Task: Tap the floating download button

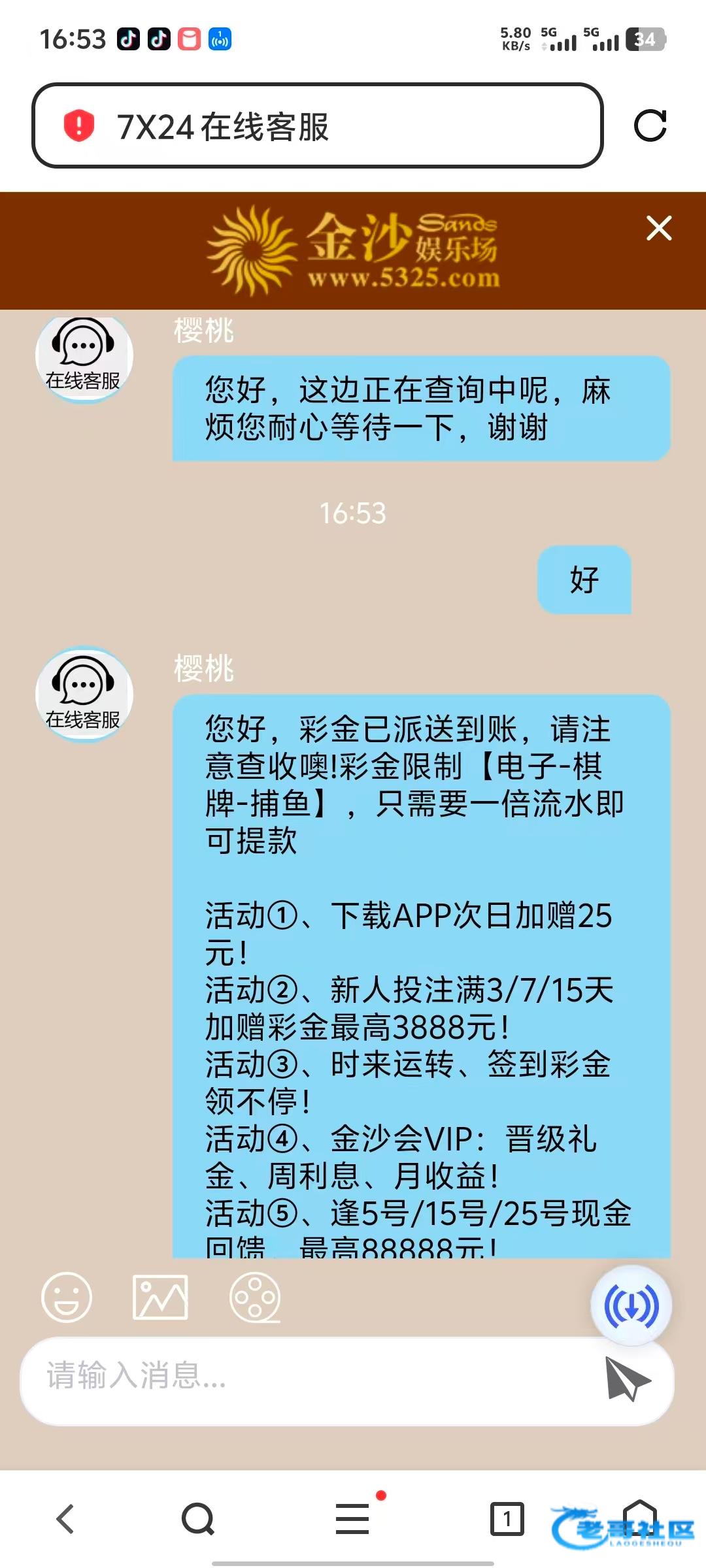Action: click(631, 1306)
